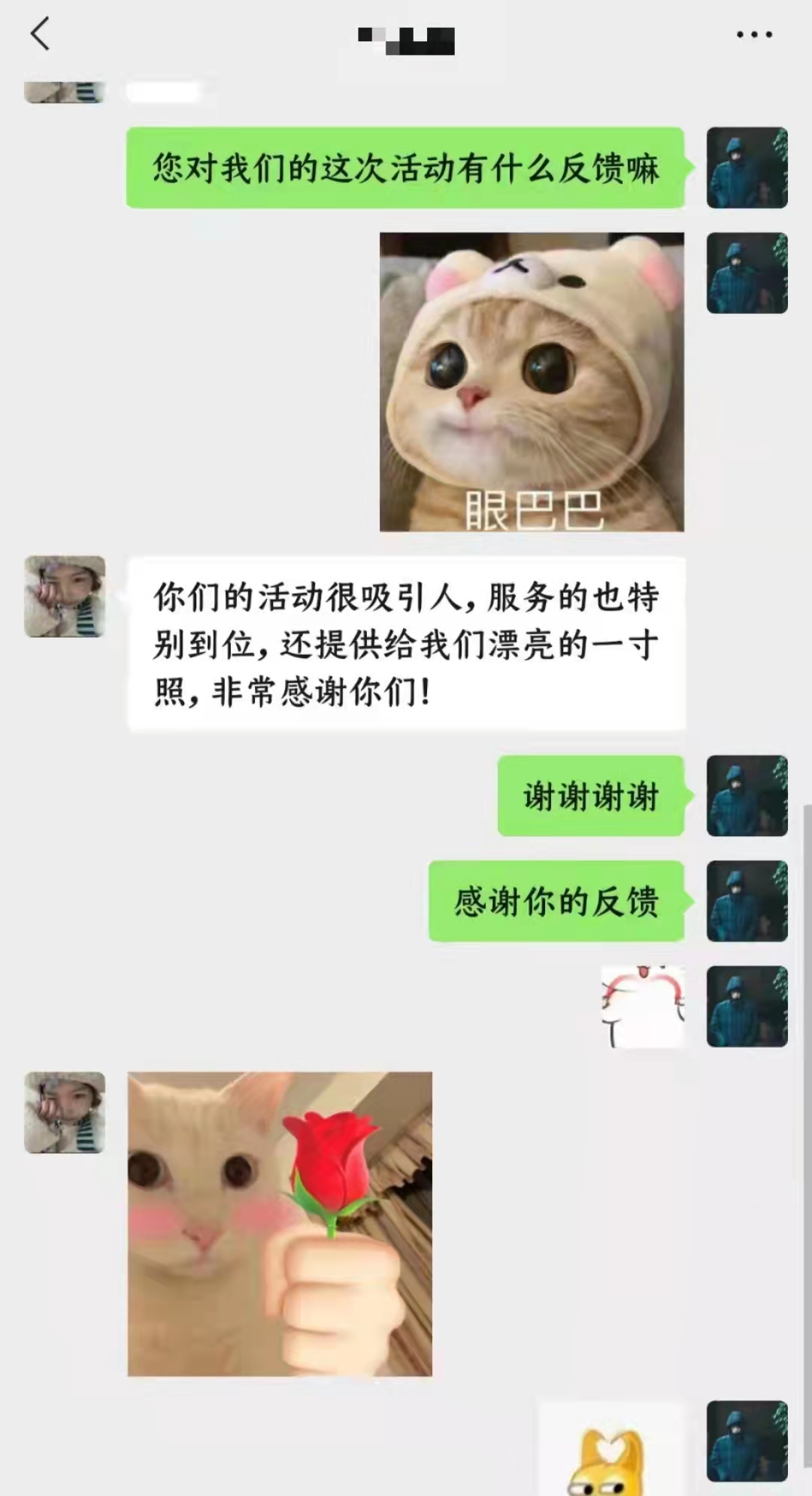
Task: Open the 眼巴巴 cat sticker image
Action: click(532, 382)
